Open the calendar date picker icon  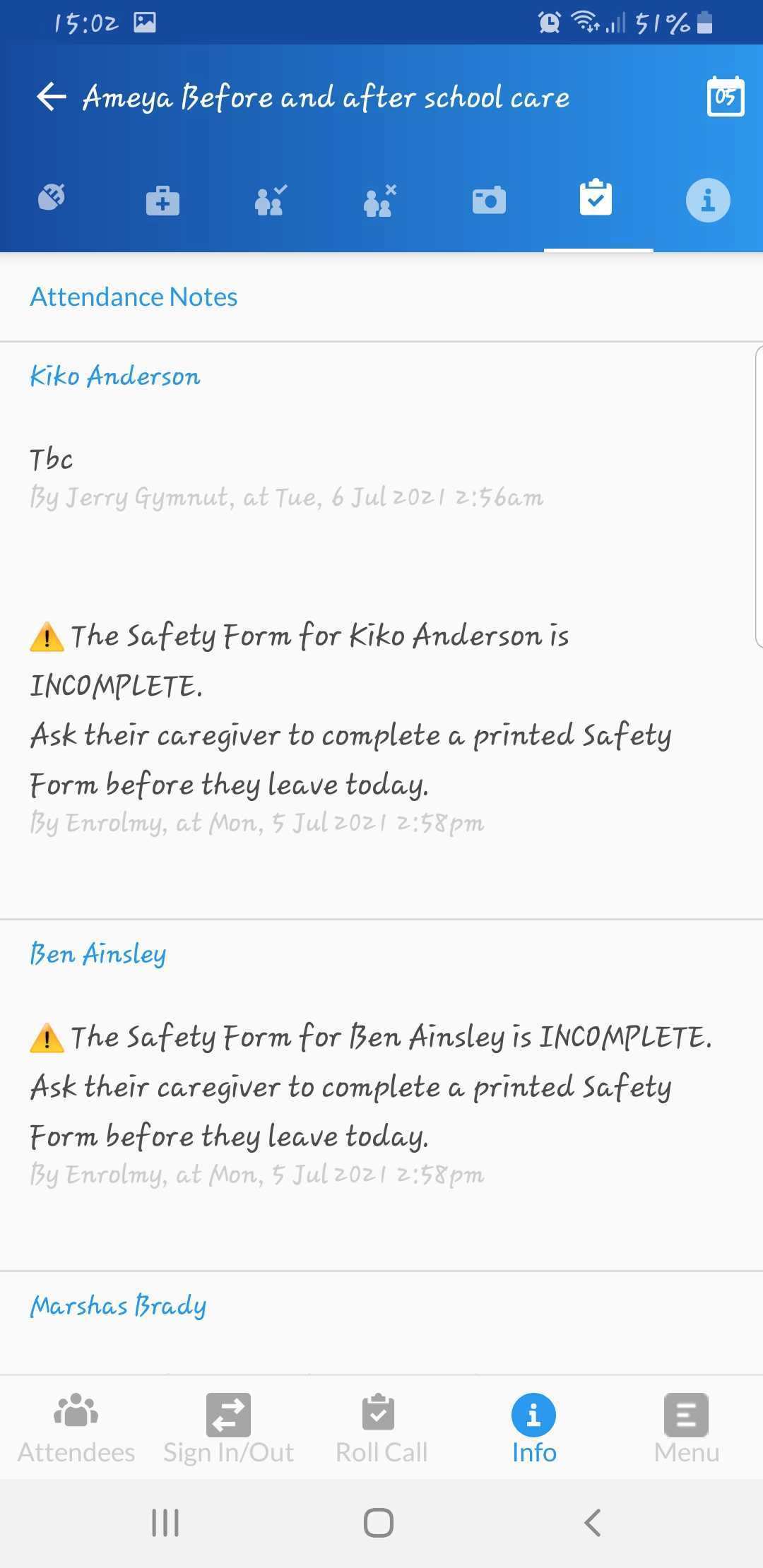pyautogui.click(x=726, y=96)
